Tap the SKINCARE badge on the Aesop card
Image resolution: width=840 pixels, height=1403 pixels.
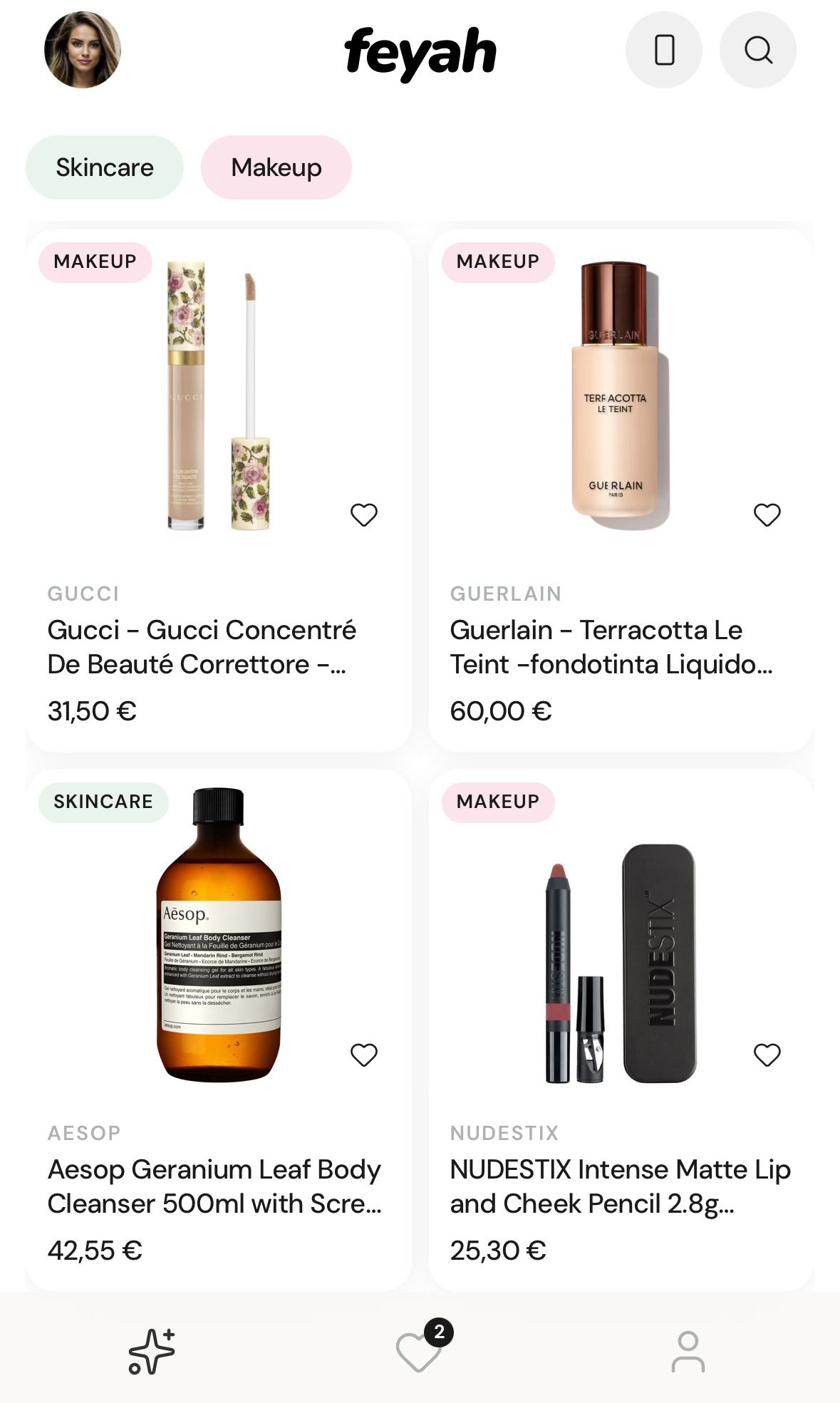[103, 801]
